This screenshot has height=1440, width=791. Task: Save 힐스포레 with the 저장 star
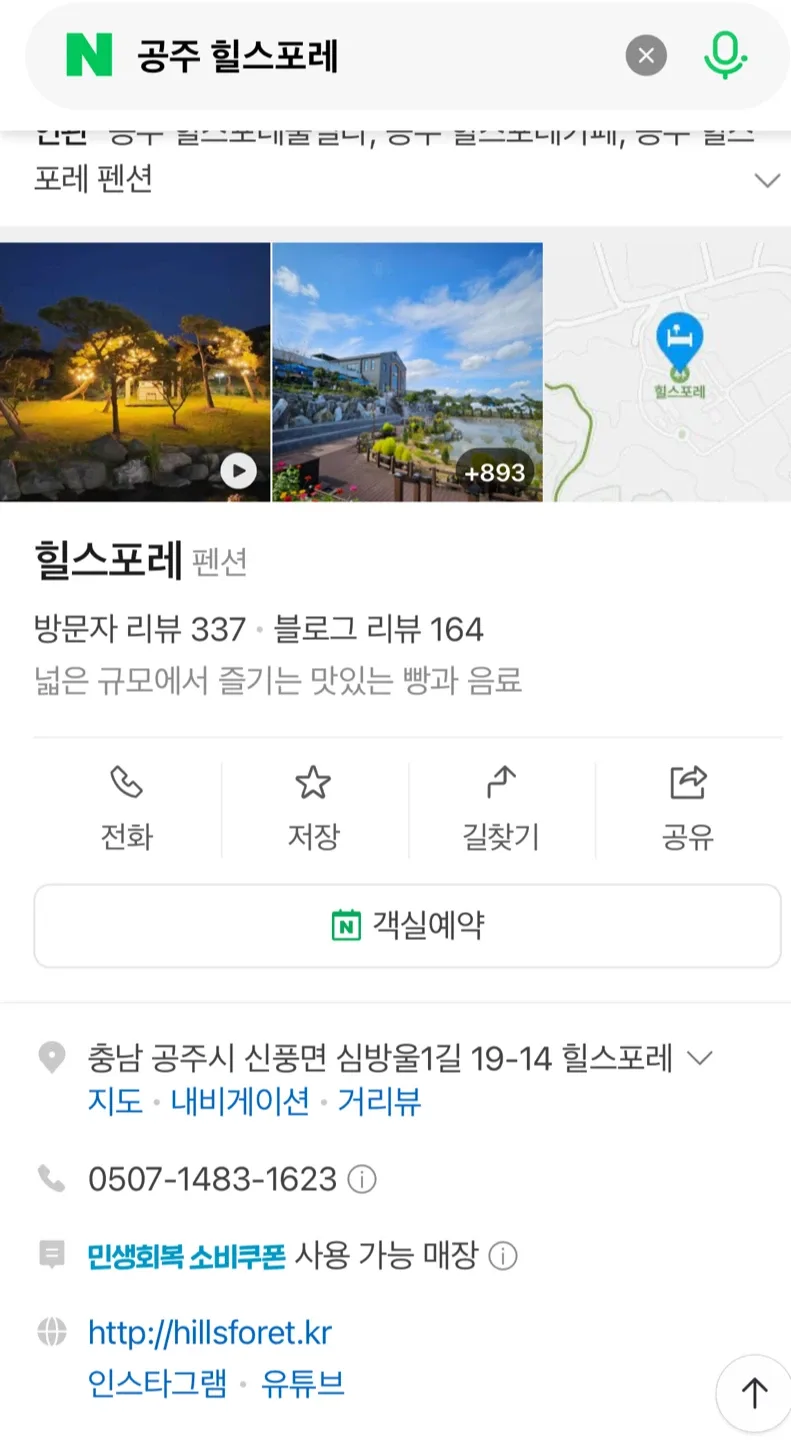[x=313, y=808]
